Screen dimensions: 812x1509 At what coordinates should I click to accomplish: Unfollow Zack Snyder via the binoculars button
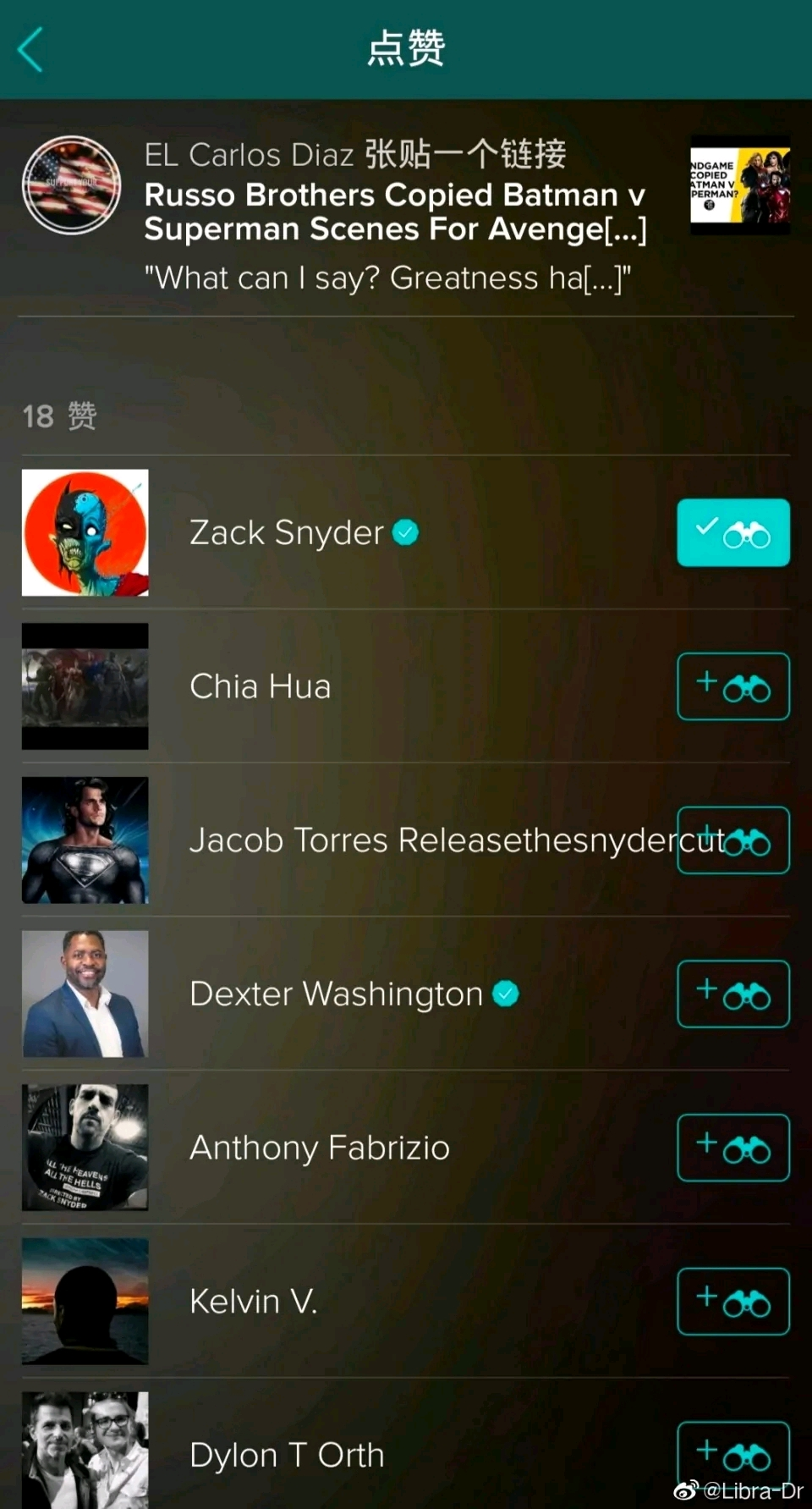[x=732, y=532]
